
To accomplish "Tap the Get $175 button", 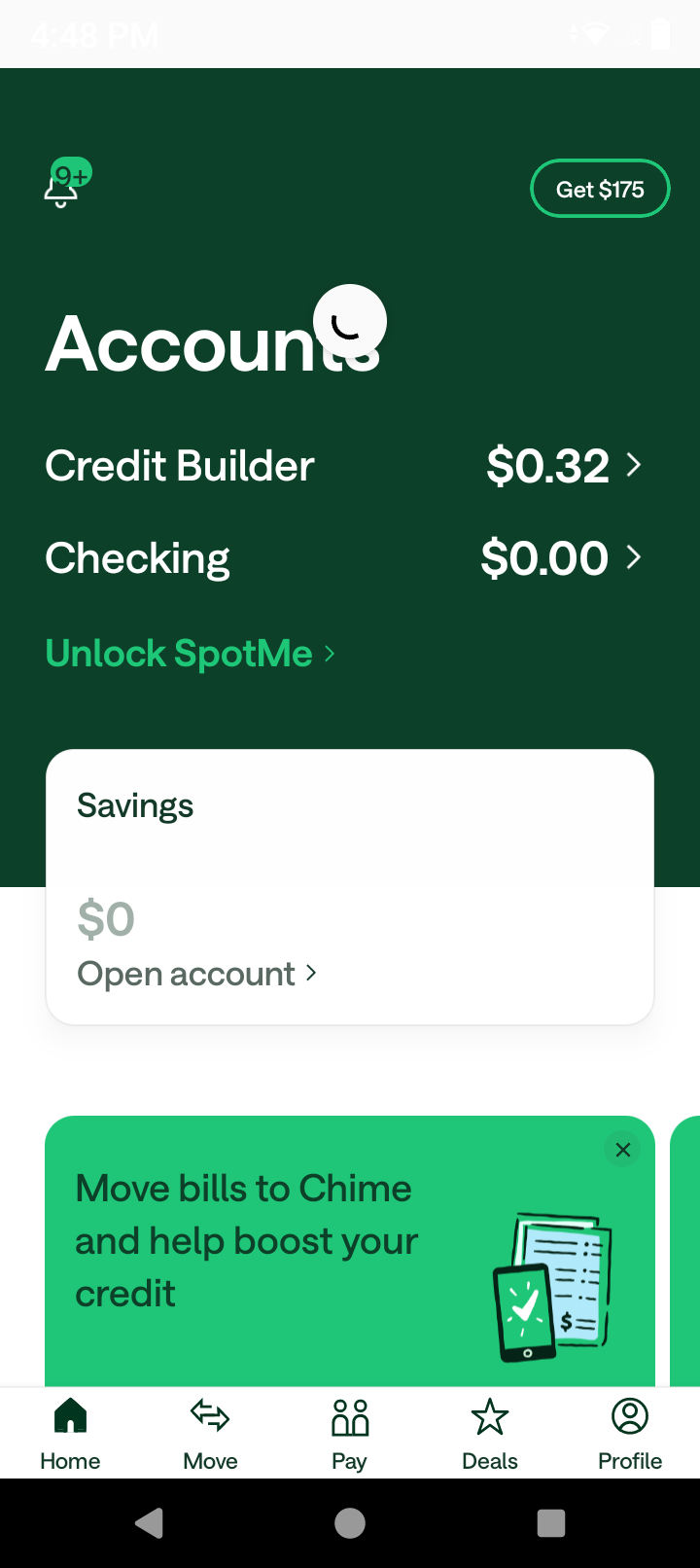I will click(600, 189).
